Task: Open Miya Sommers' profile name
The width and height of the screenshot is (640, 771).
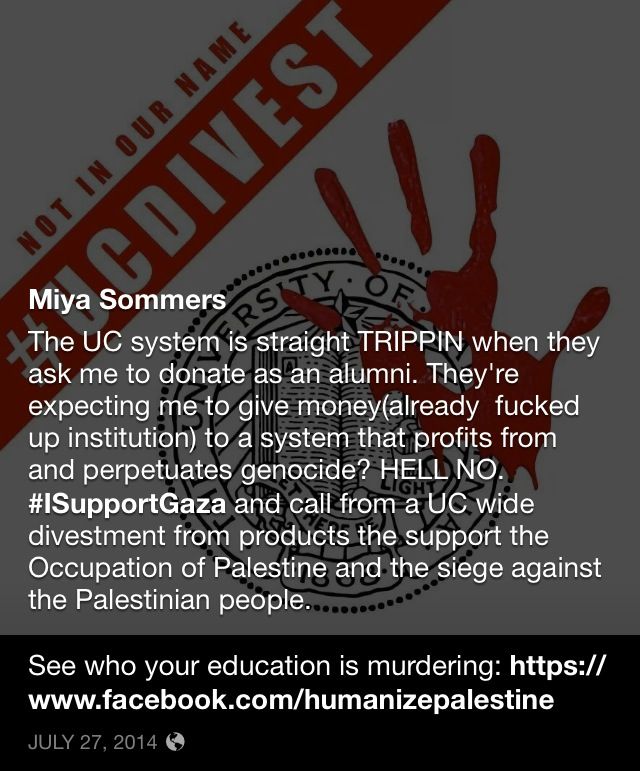Action: (127, 298)
